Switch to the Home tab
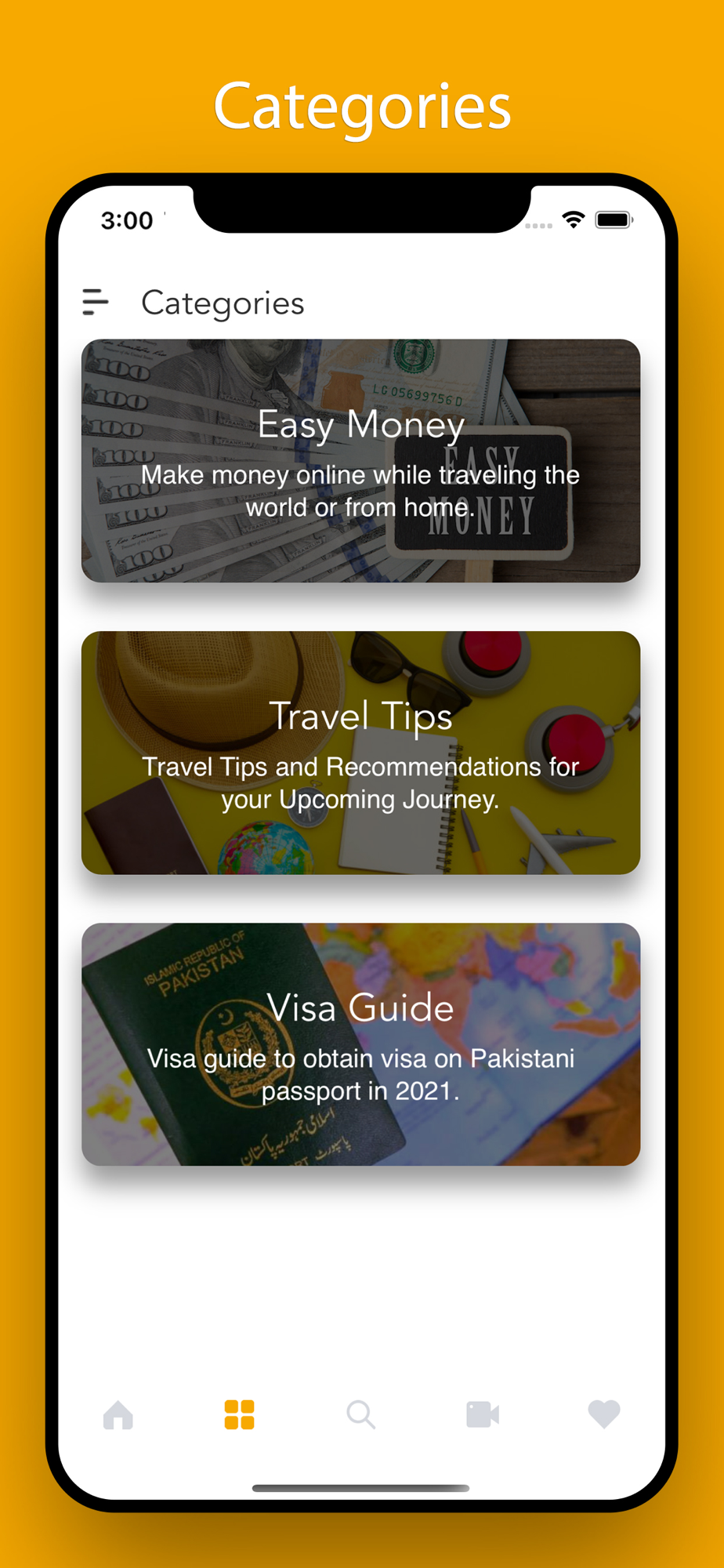The height and width of the screenshot is (1568, 724). (x=118, y=1415)
